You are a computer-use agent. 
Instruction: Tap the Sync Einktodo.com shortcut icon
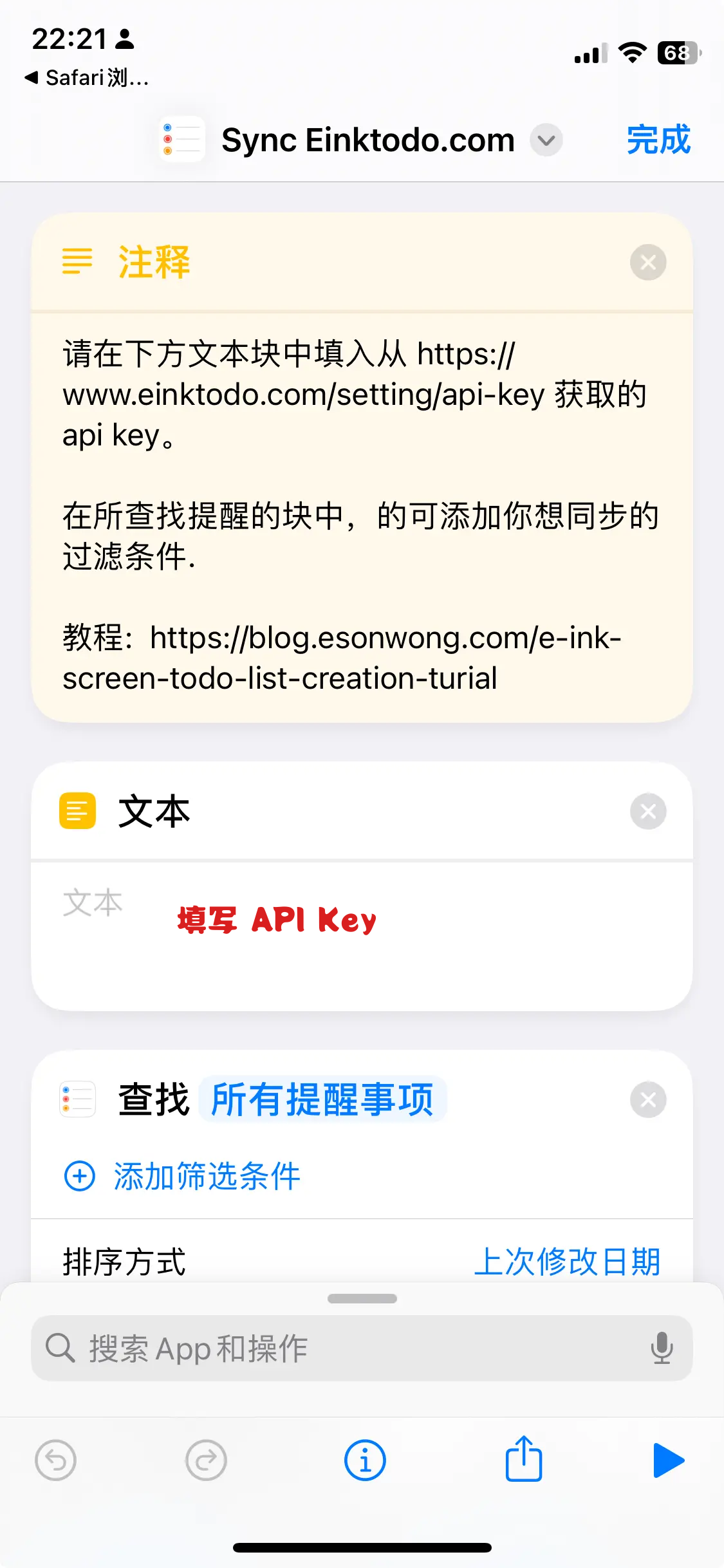[181, 140]
